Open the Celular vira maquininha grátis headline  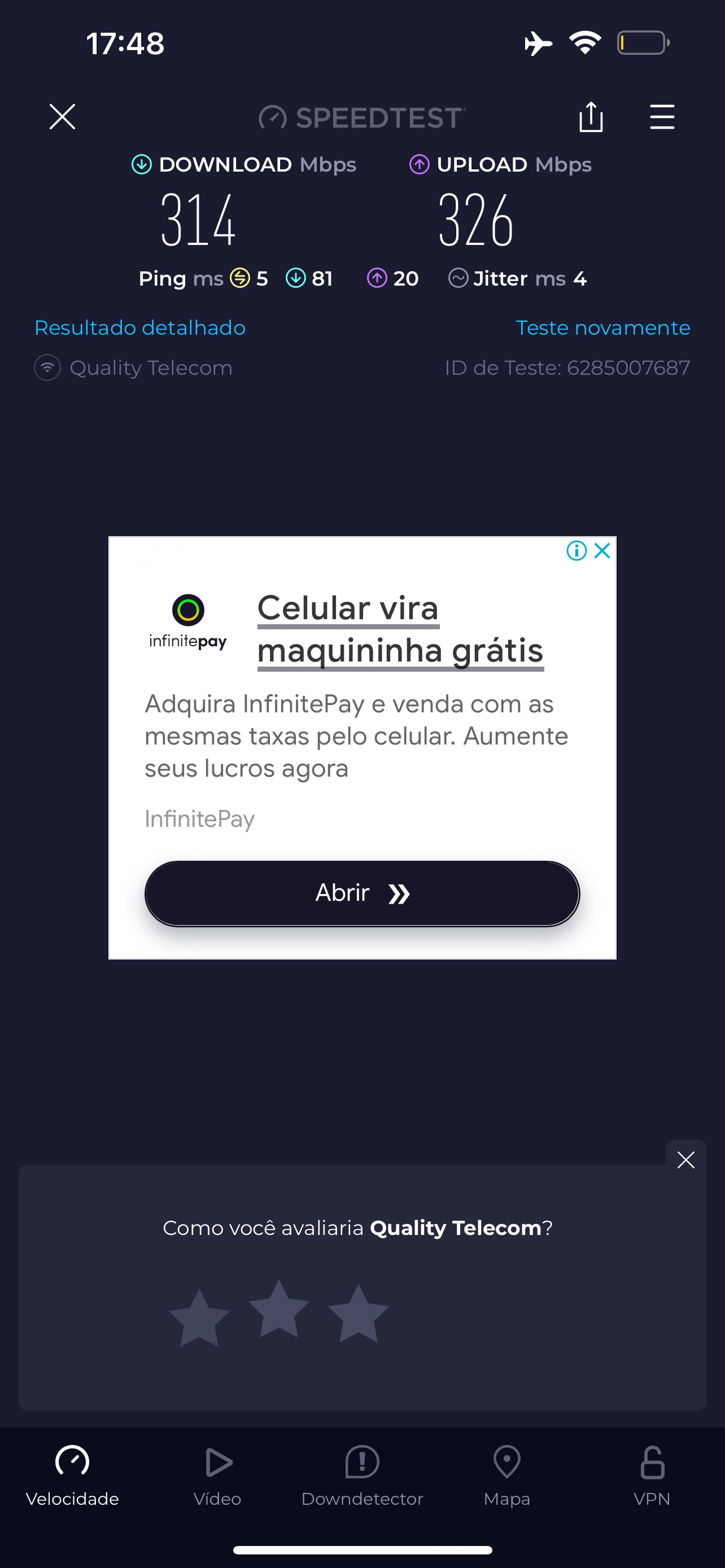[399, 629]
